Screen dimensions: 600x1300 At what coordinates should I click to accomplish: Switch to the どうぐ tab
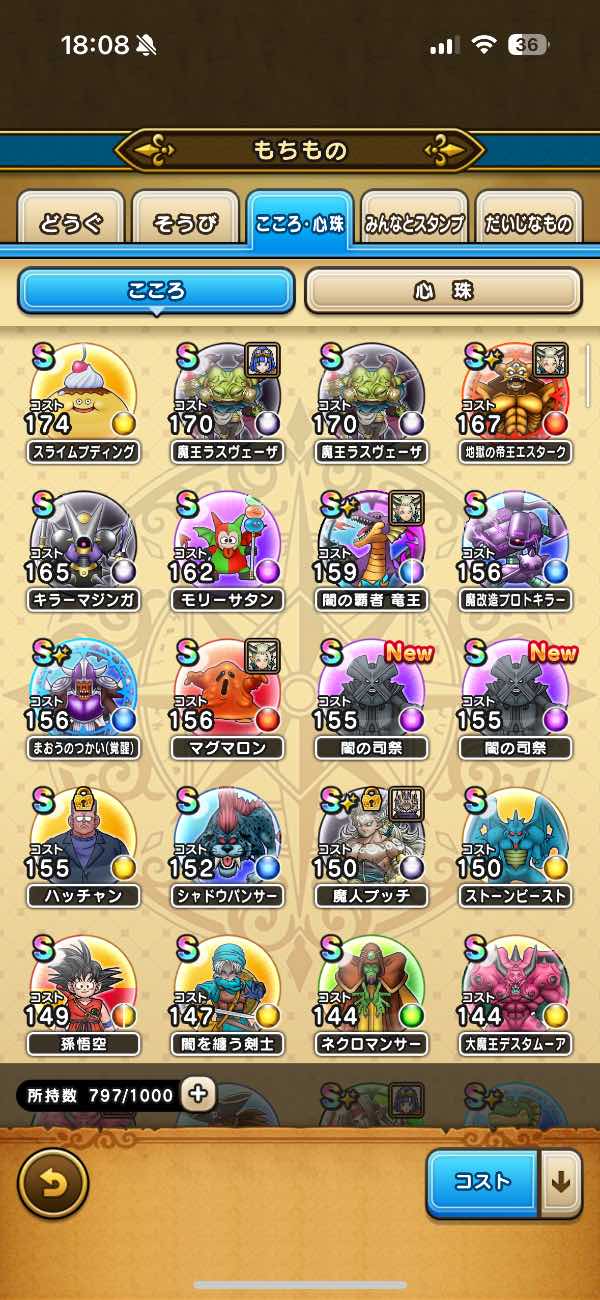pos(71,223)
